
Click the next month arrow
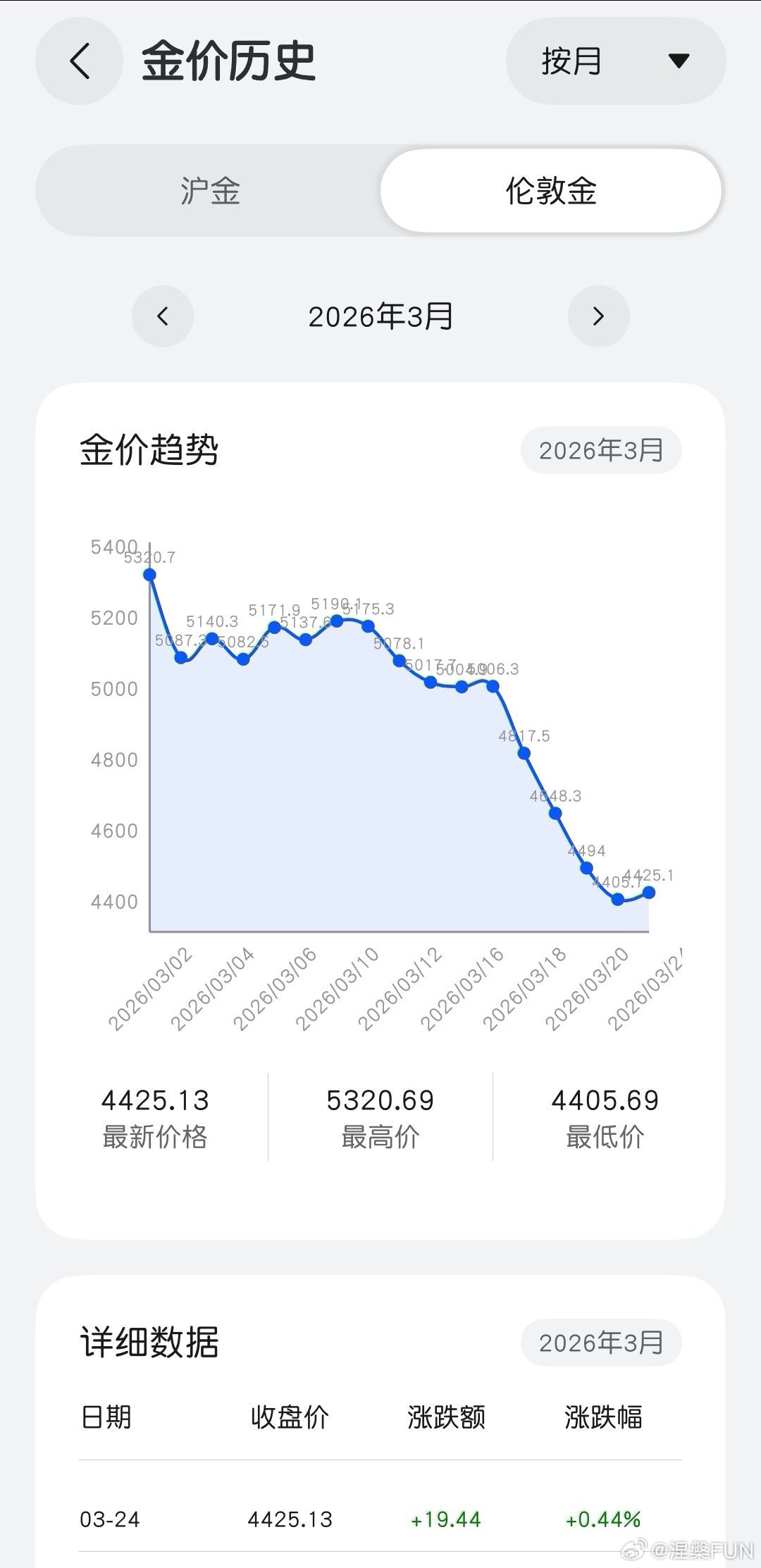point(598,317)
